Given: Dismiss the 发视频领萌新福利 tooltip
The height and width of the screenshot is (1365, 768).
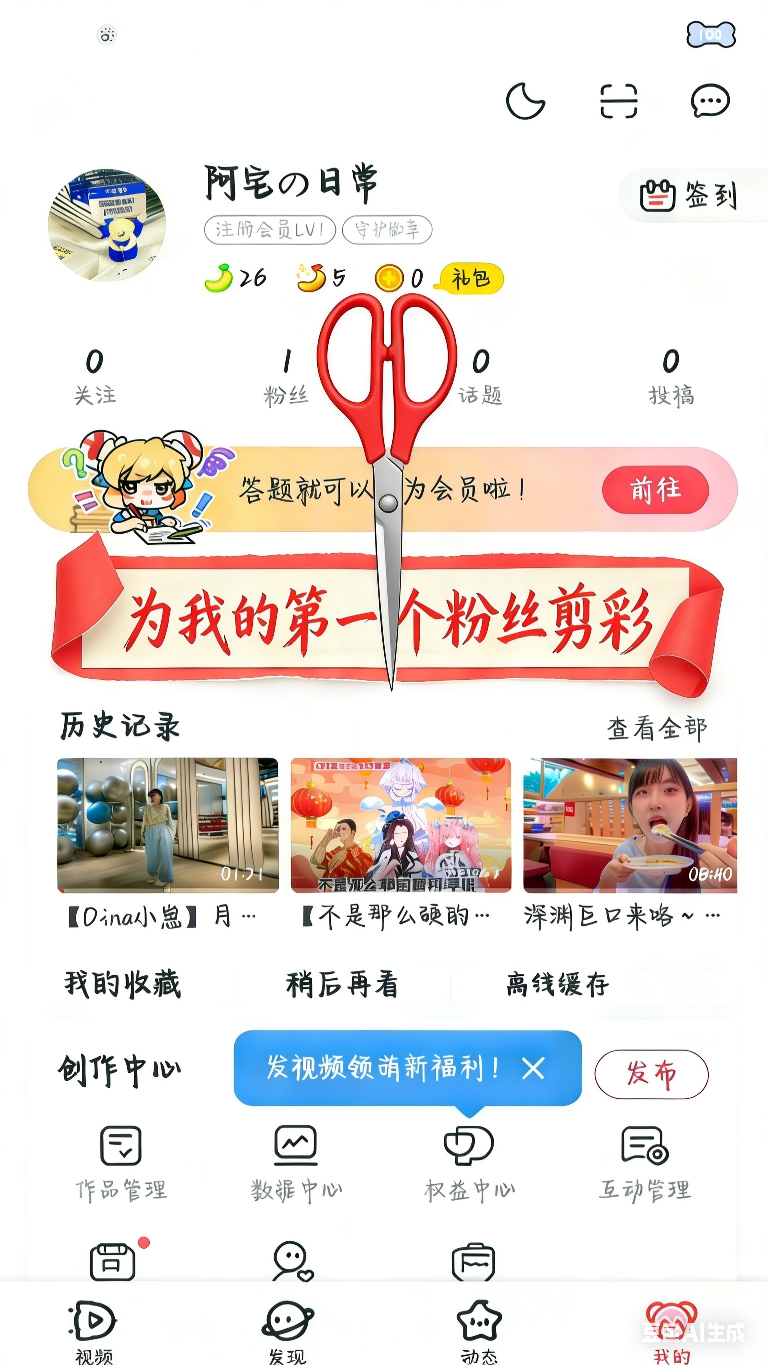Looking at the screenshot, I should pos(533,1068).
